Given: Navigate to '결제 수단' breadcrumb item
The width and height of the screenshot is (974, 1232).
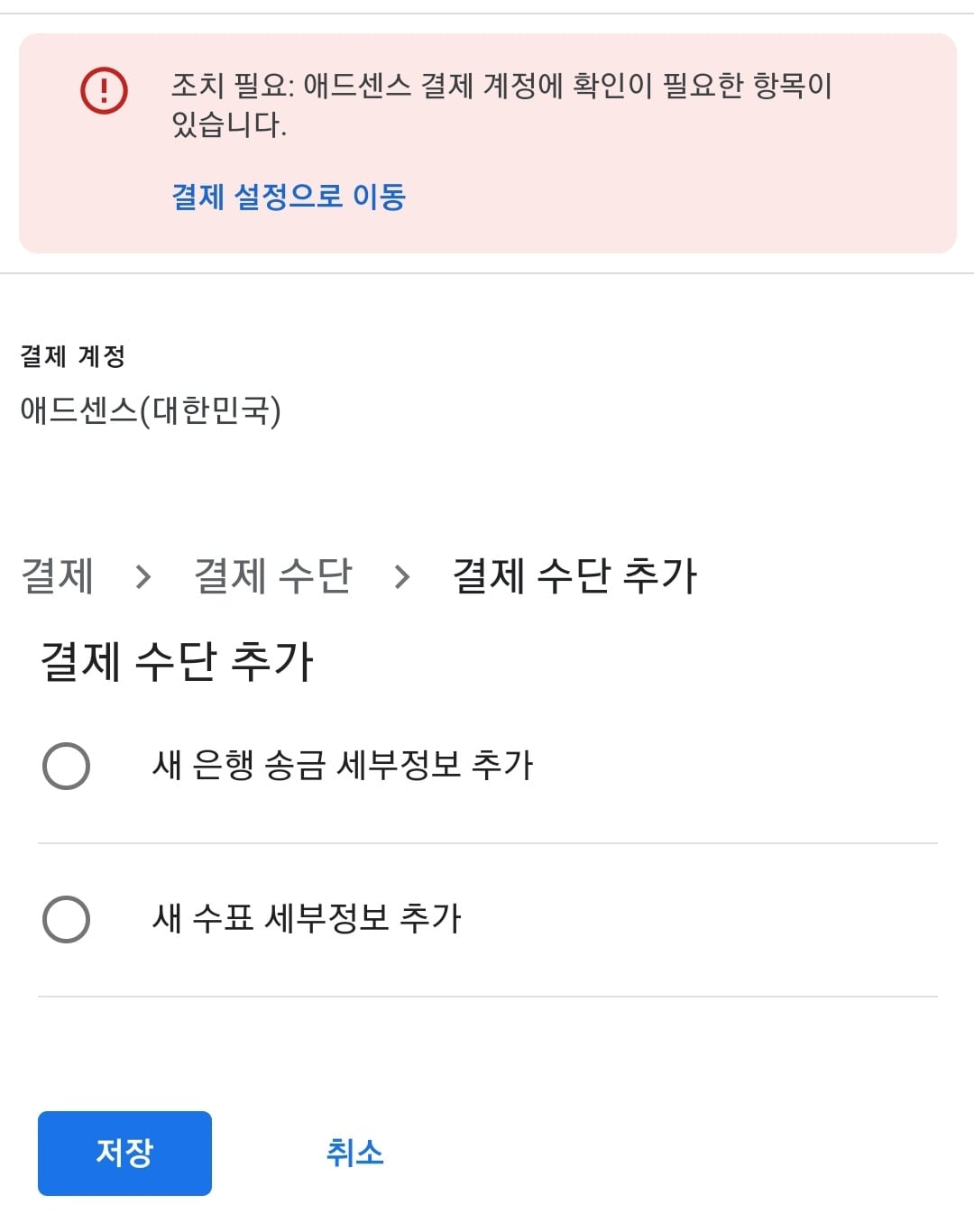Looking at the screenshot, I should click(x=272, y=577).
